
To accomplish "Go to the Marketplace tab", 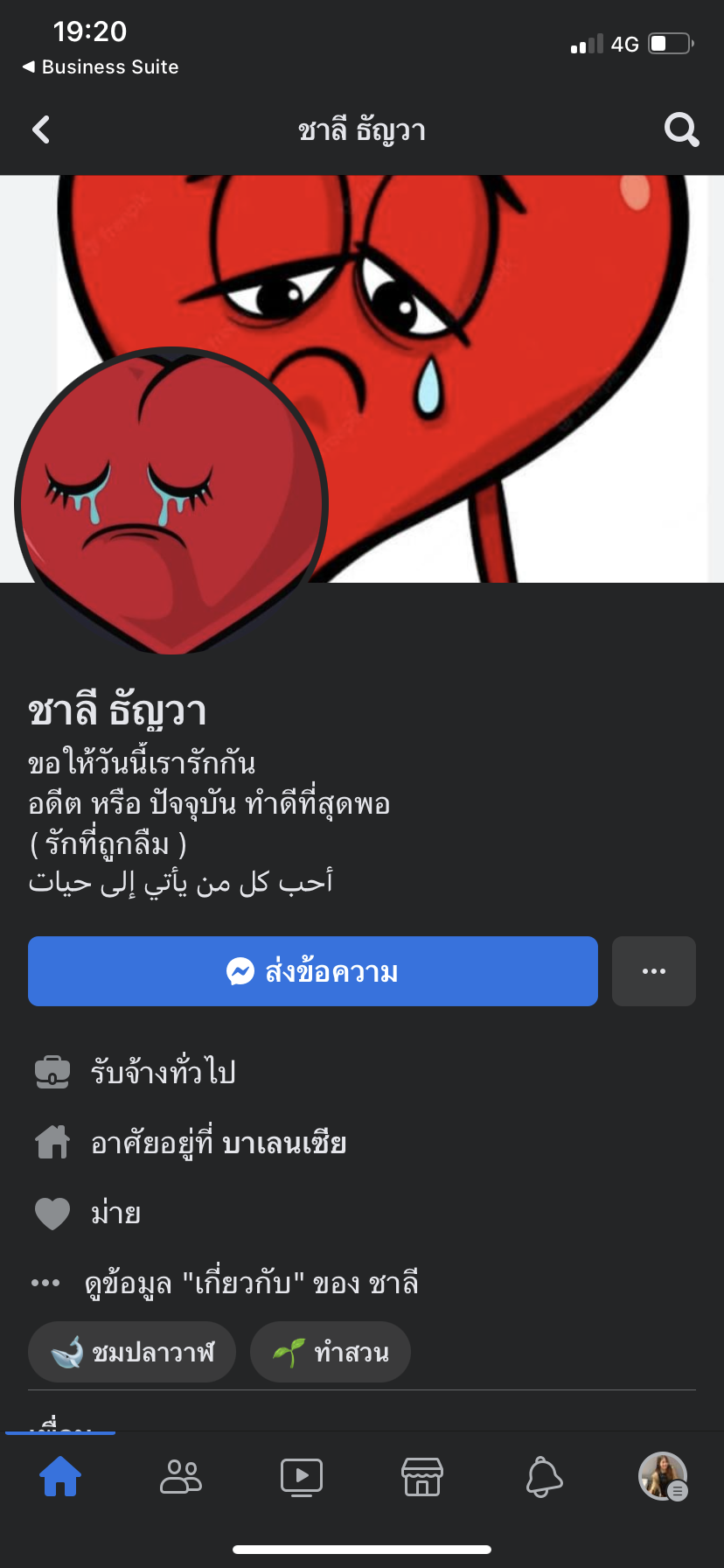I will point(422,1477).
